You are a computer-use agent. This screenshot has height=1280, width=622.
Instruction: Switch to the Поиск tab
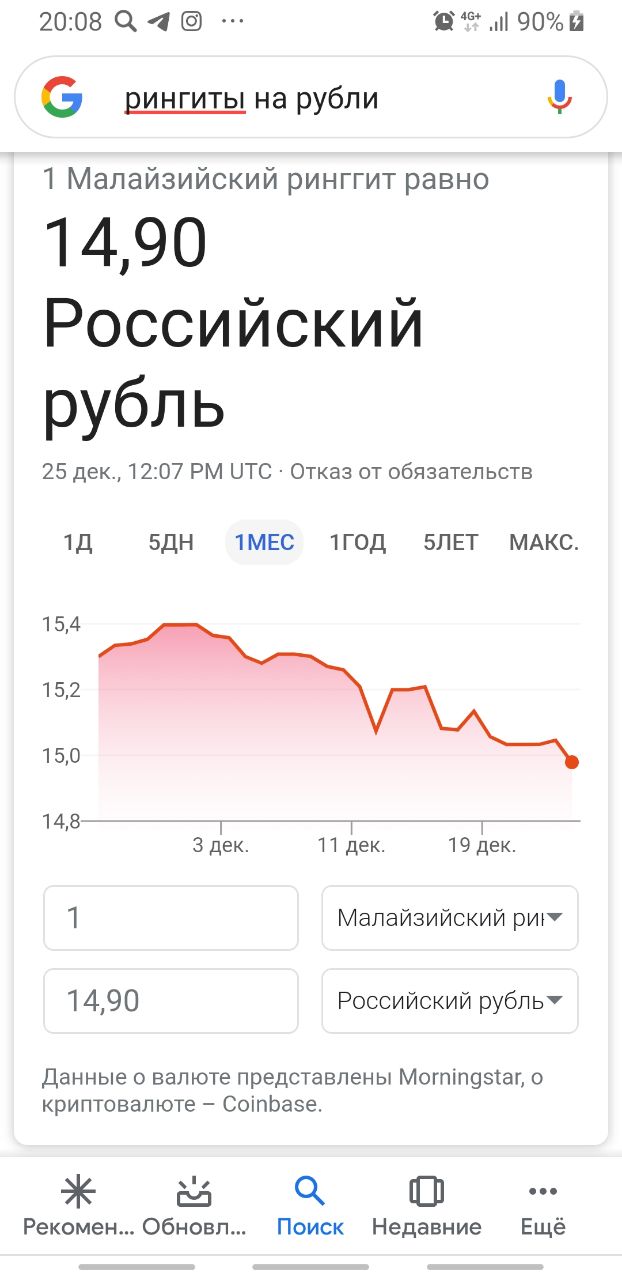click(x=310, y=1206)
